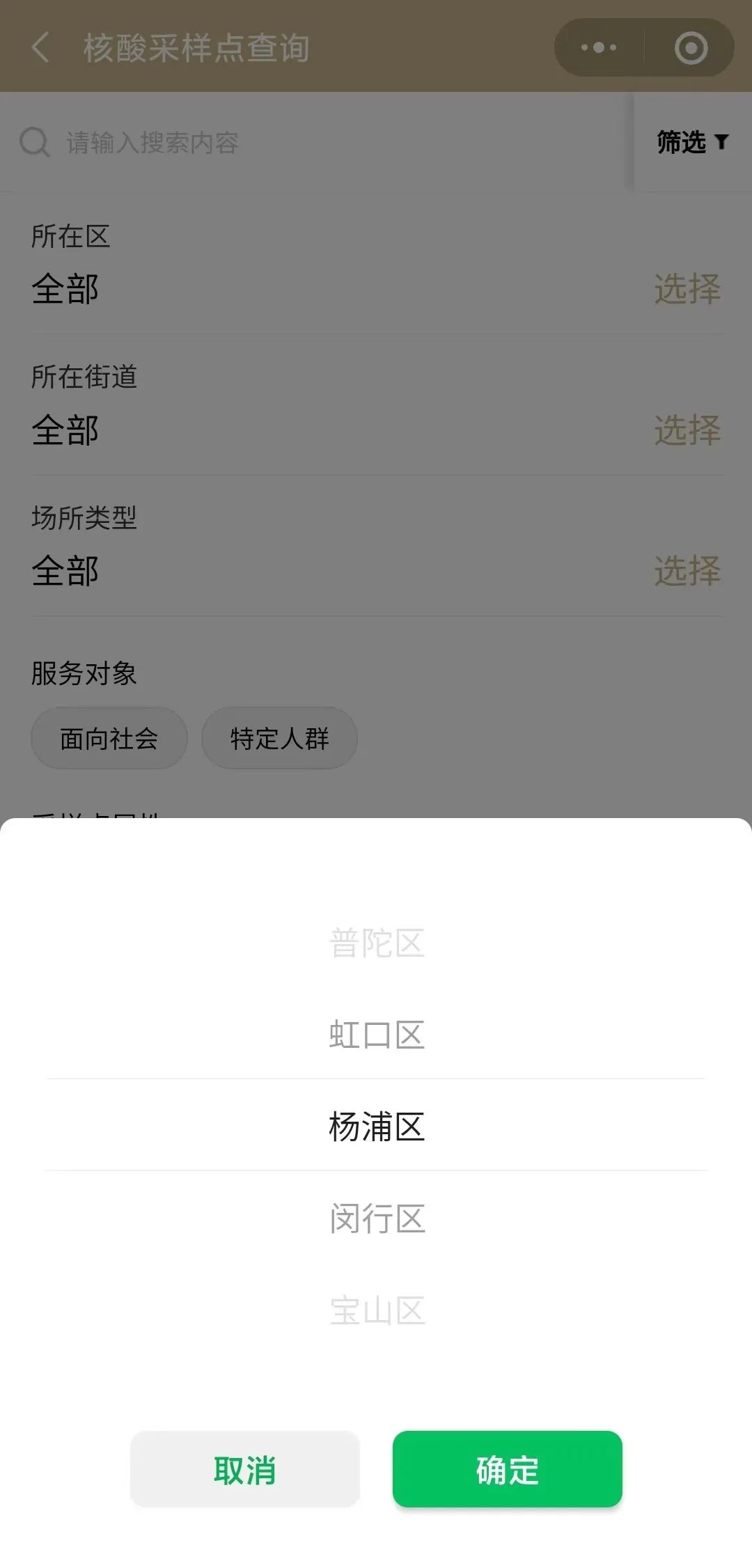
Task: Choose 闵行区 from the district list
Action: 377,1219
